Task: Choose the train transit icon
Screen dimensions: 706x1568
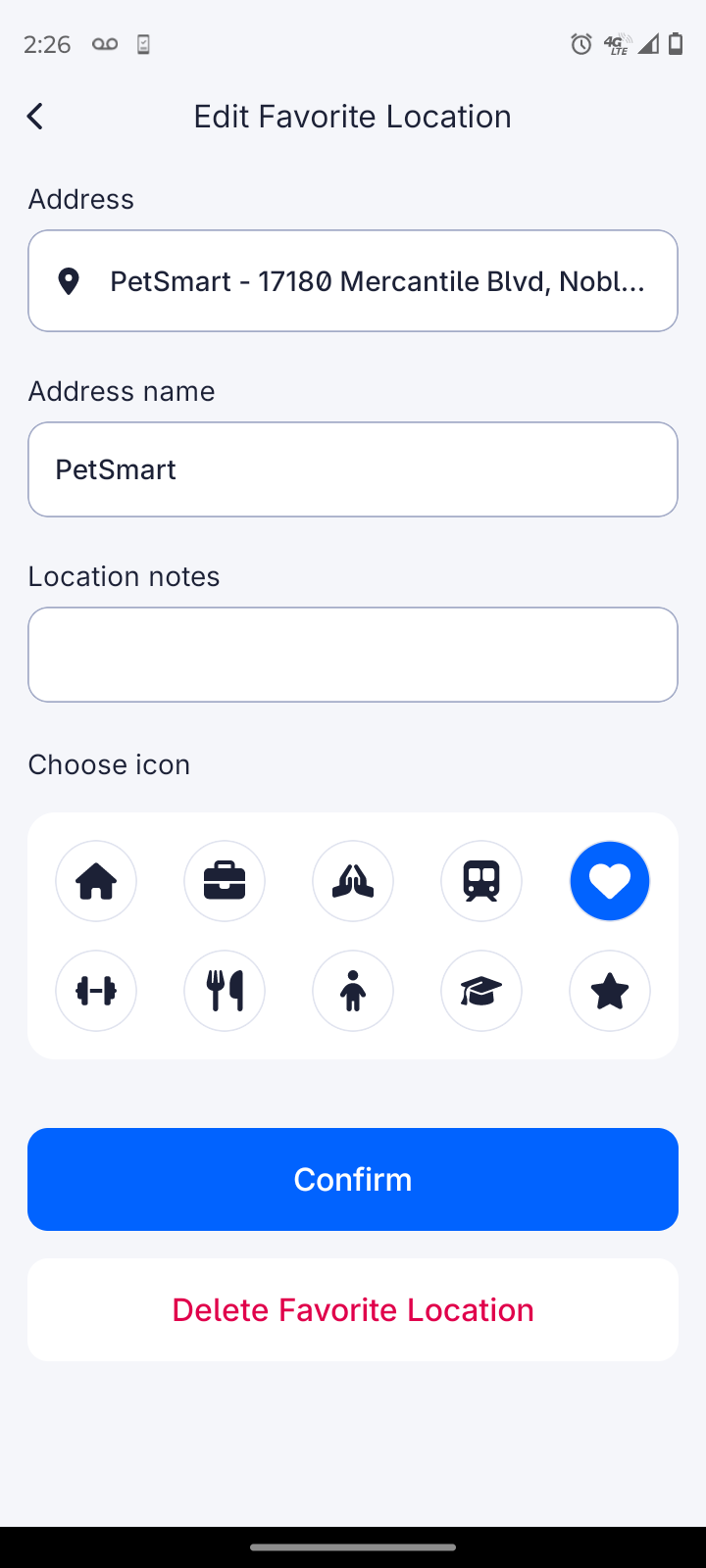Action: (x=481, y=881)
